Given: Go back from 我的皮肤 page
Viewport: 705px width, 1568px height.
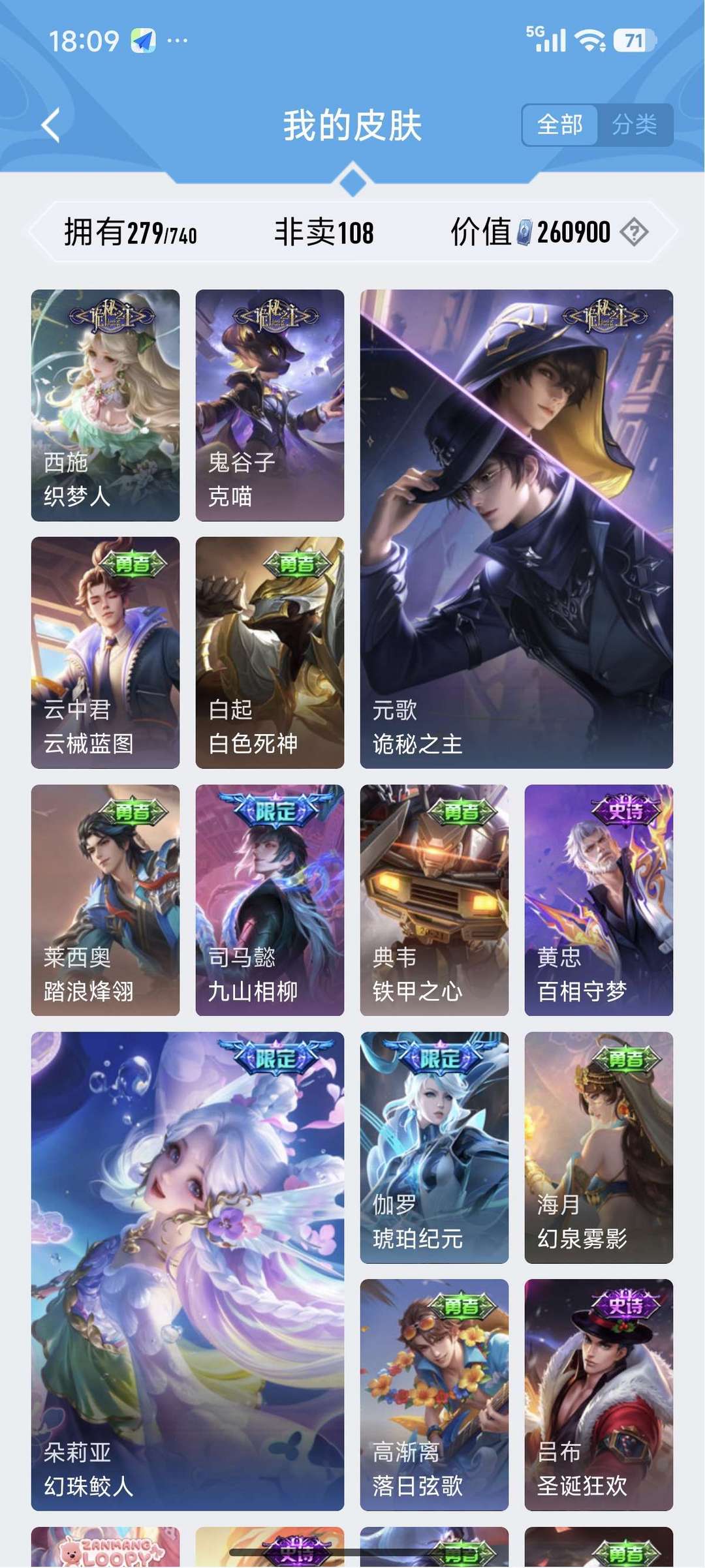Looking at the screenshot, I should pos(51,125).
